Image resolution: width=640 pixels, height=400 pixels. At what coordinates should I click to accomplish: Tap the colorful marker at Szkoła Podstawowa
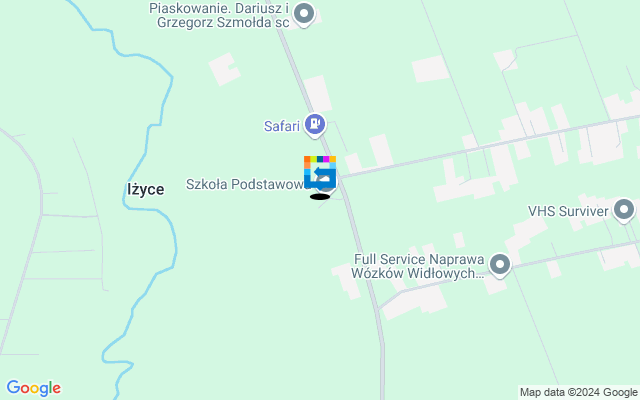pos(320,173)
